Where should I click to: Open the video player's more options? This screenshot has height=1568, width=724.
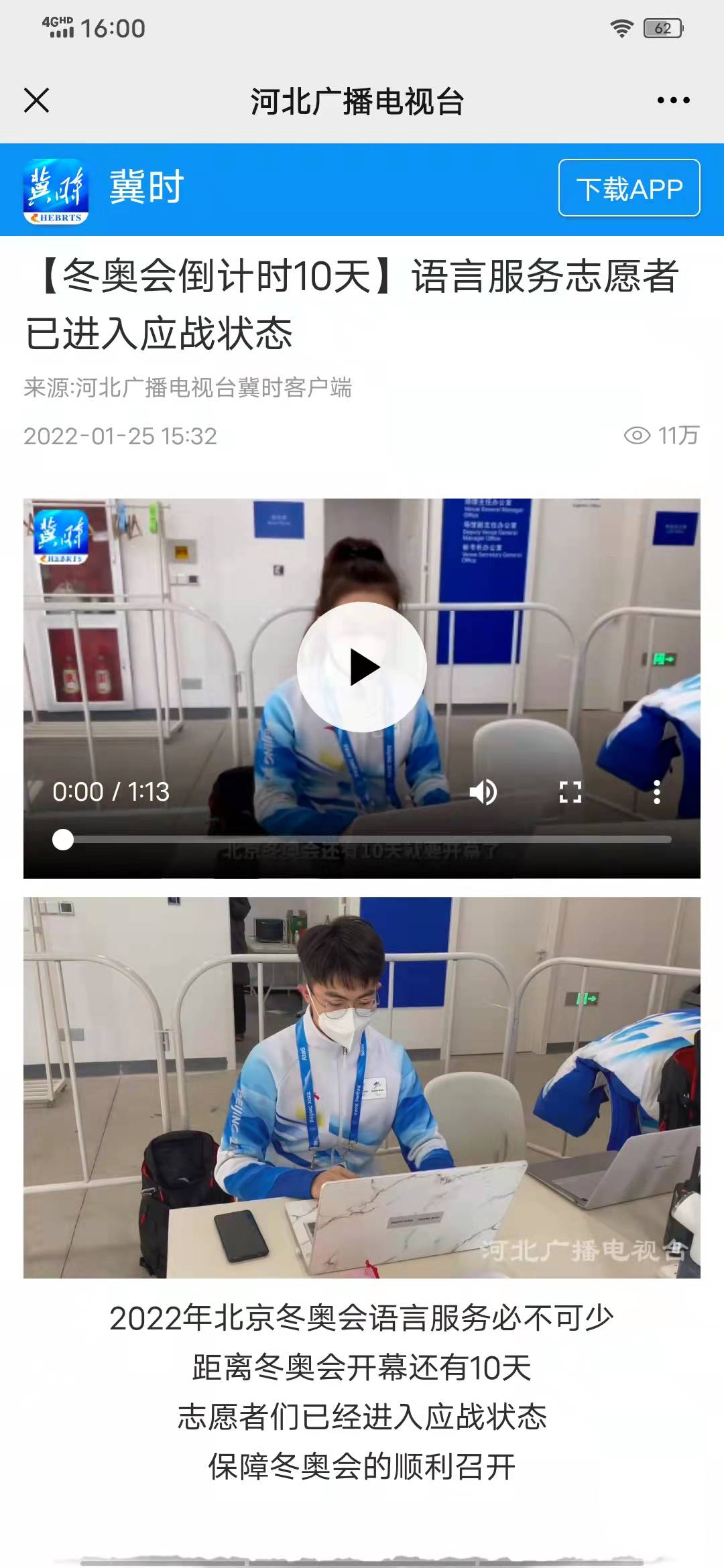[x=657, y=792]
